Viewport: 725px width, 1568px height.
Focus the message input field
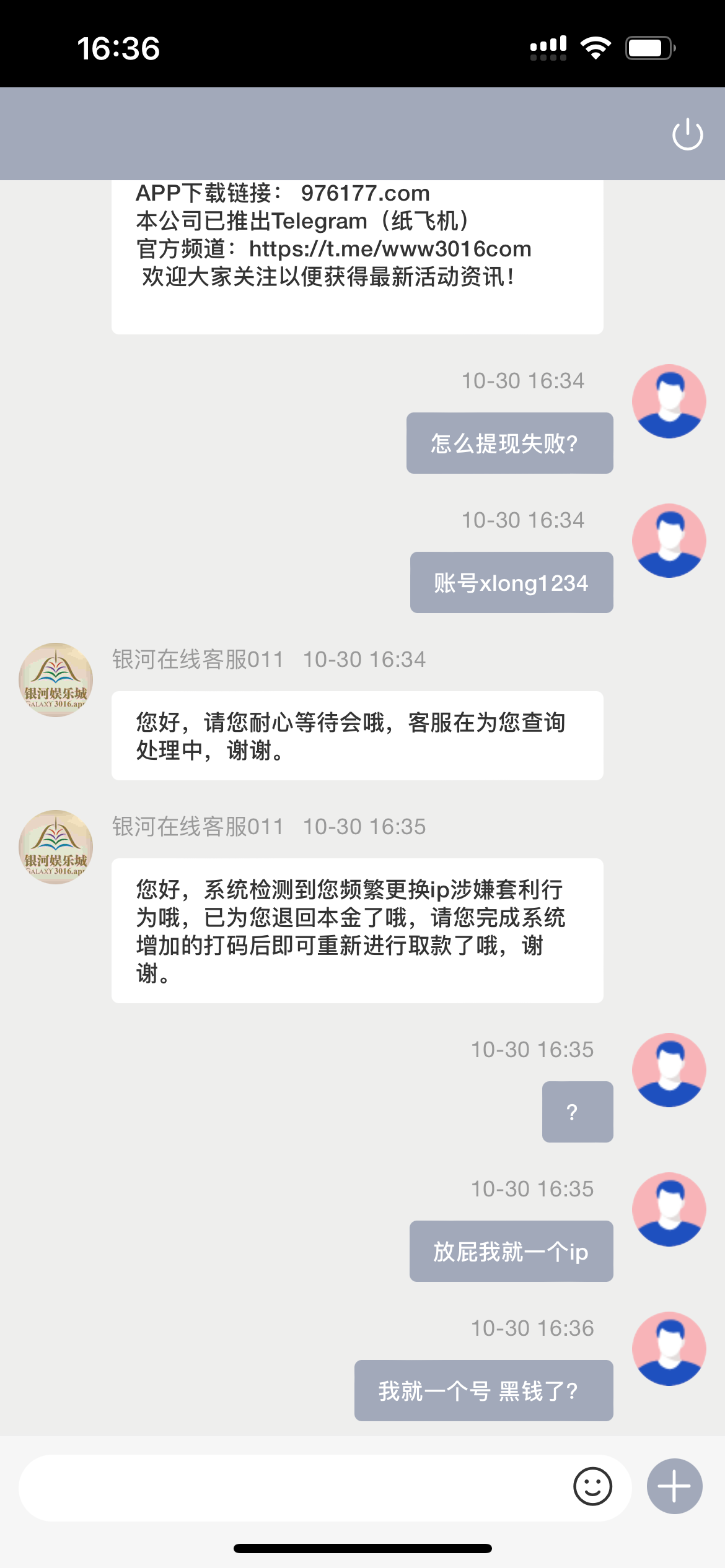click(291, 1487)
